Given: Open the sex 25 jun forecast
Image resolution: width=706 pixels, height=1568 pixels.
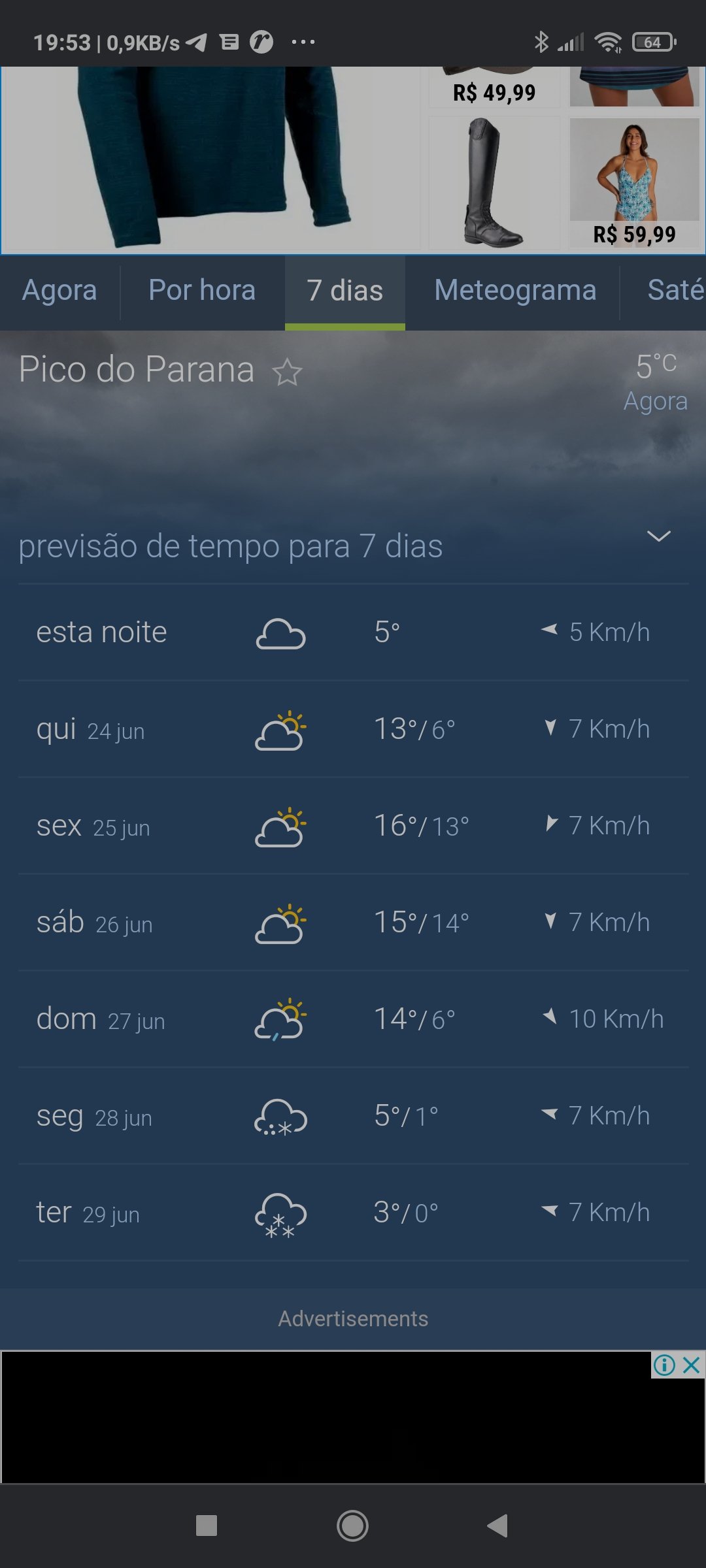Looking at the screenshot, I should click(x=354, y=826).
